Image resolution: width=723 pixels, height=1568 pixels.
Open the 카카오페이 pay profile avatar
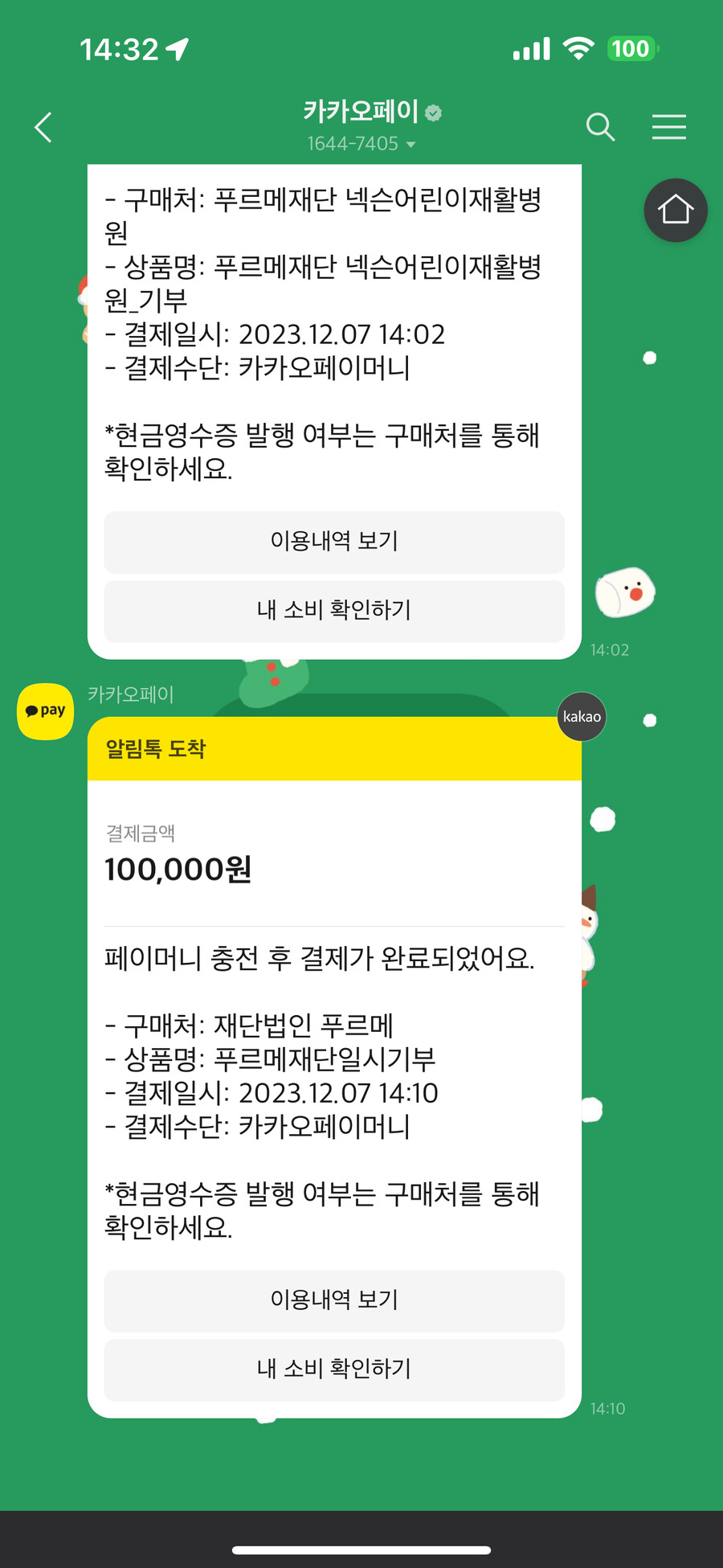tap(46, 711)
